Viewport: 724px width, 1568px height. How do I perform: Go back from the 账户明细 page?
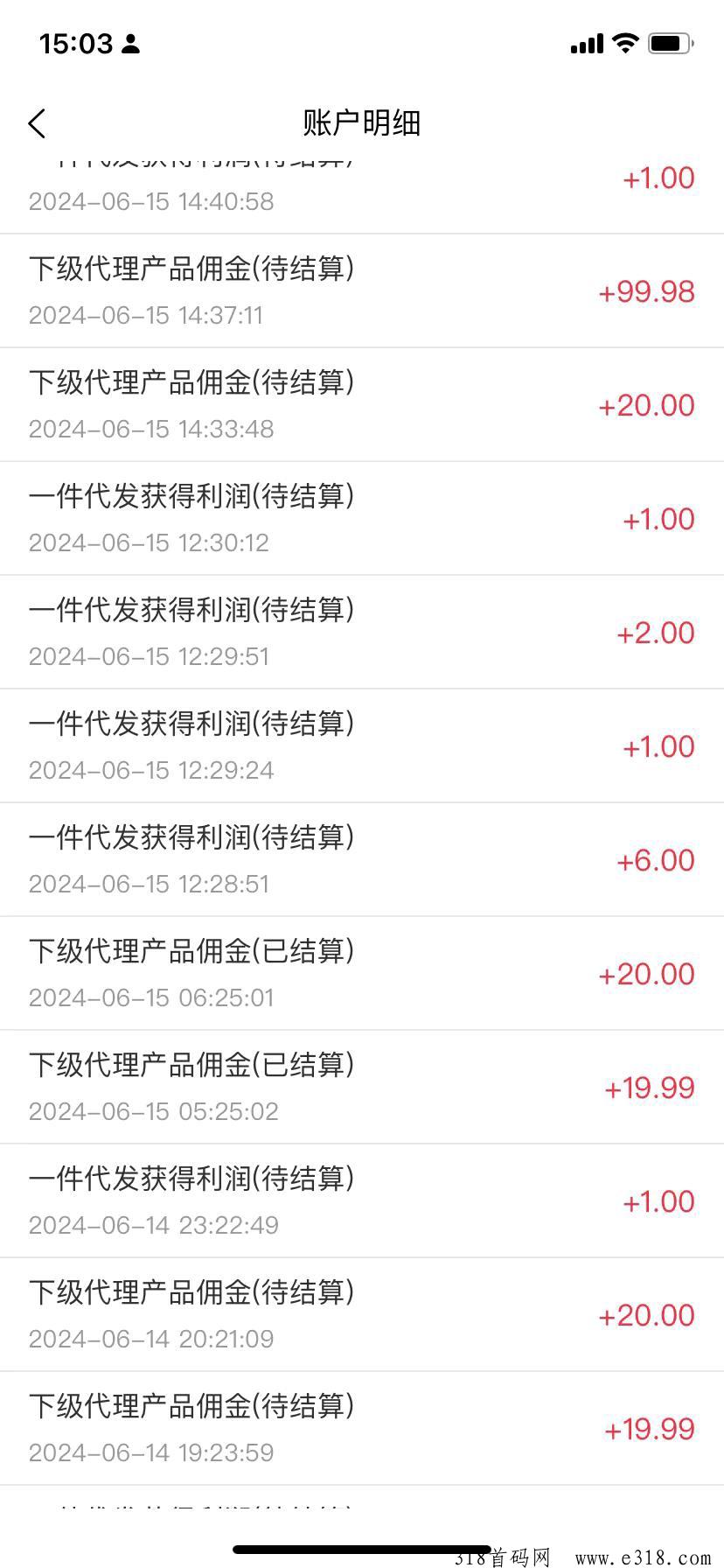(37, 123)
